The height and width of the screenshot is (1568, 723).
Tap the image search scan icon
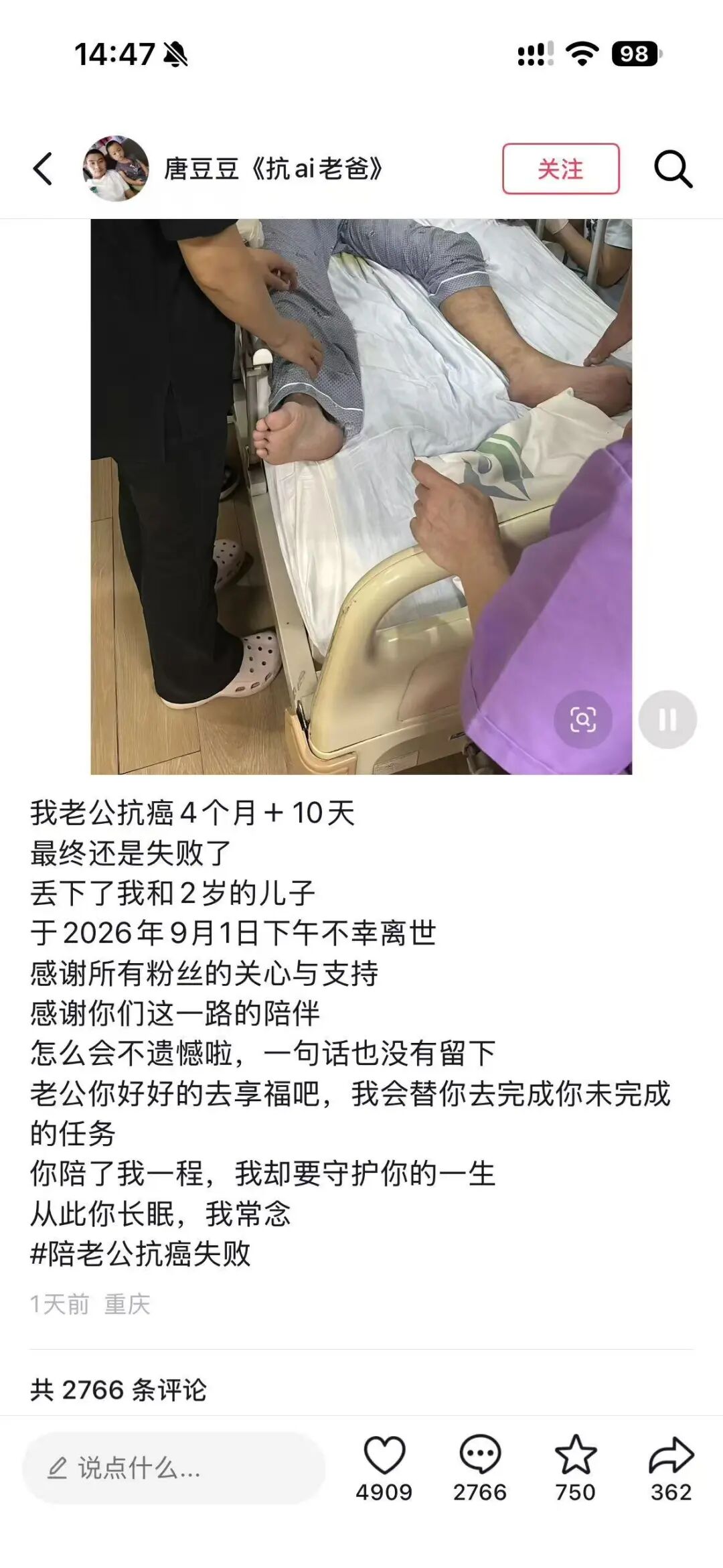[x=582, y=720]
